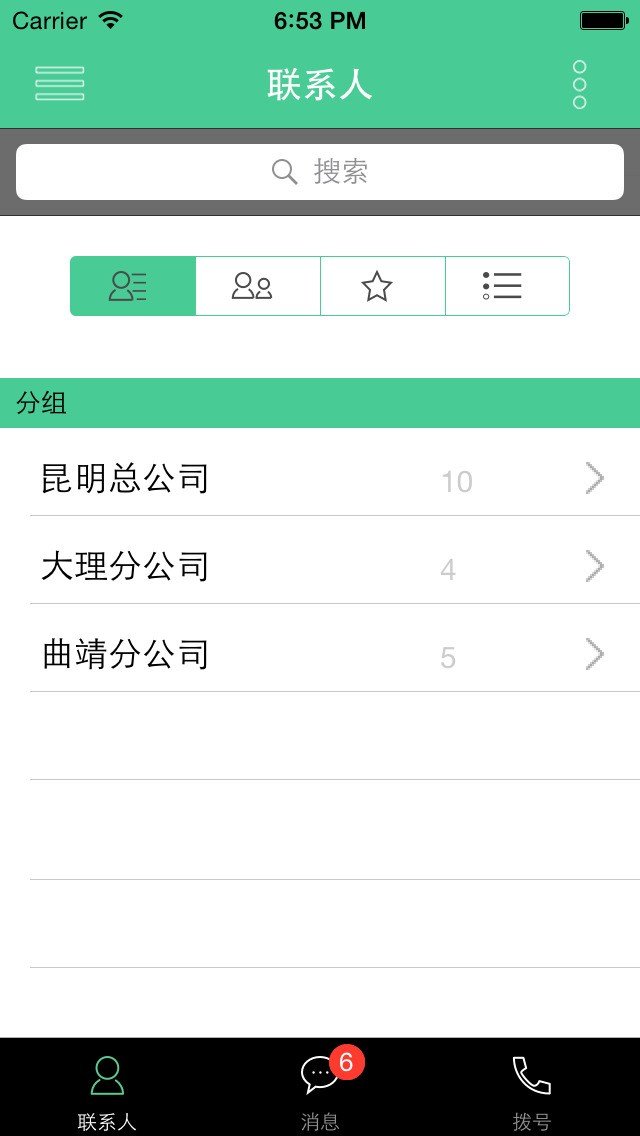Select the contact groups segment
This screenshot has height=1136, width=640.
(x=133, y=286)
